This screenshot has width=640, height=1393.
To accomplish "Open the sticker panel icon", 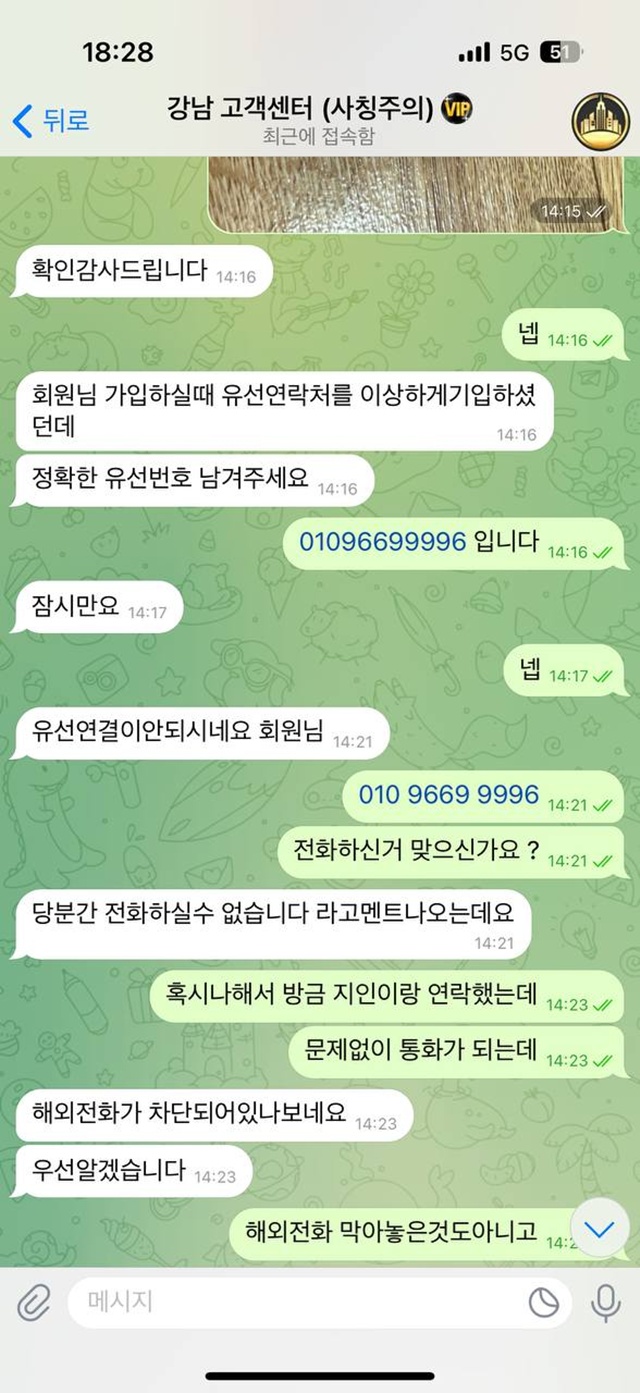I will [x=544, y=1302].
